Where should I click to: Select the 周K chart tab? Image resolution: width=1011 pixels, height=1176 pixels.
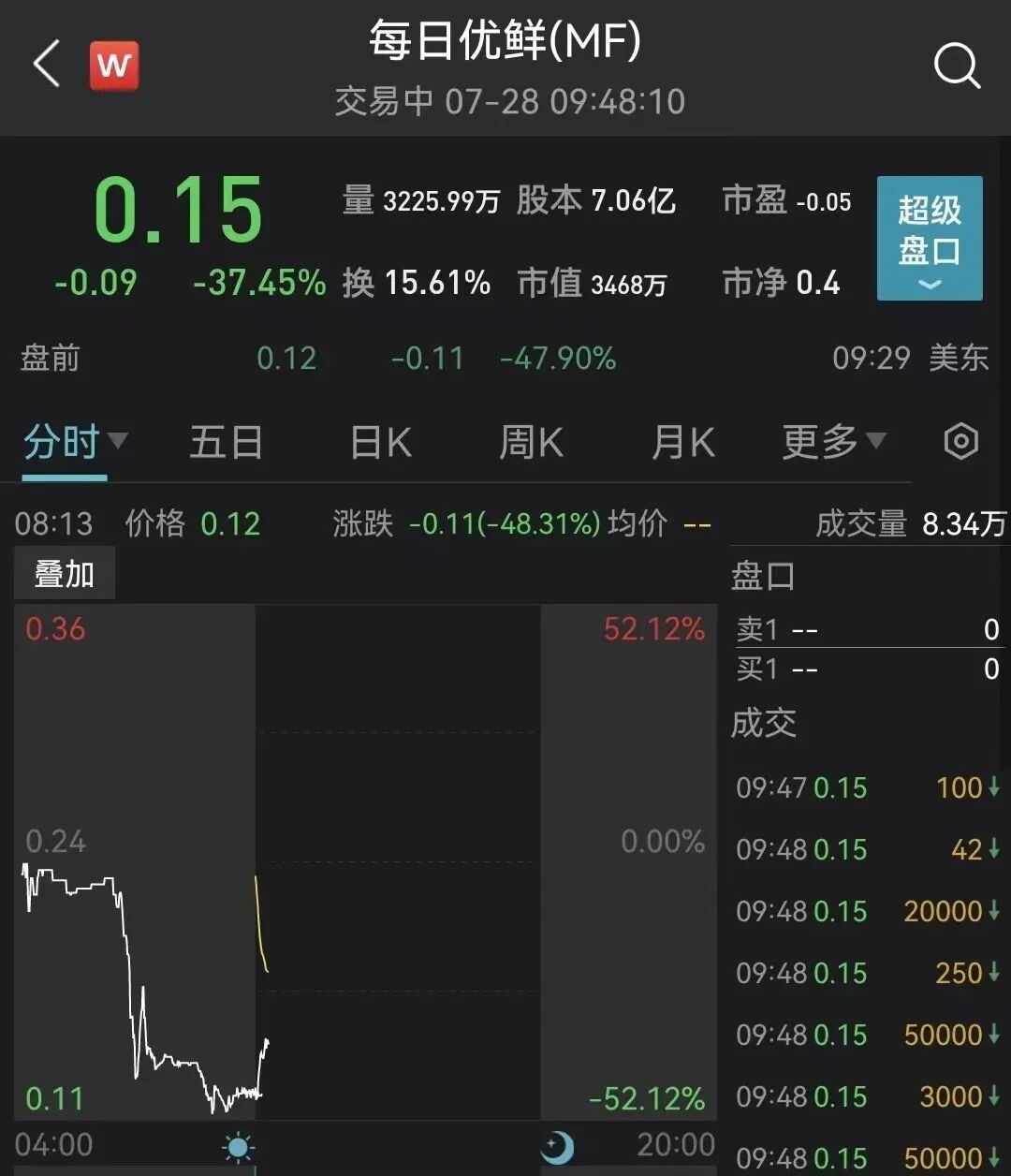click(531, 442)
